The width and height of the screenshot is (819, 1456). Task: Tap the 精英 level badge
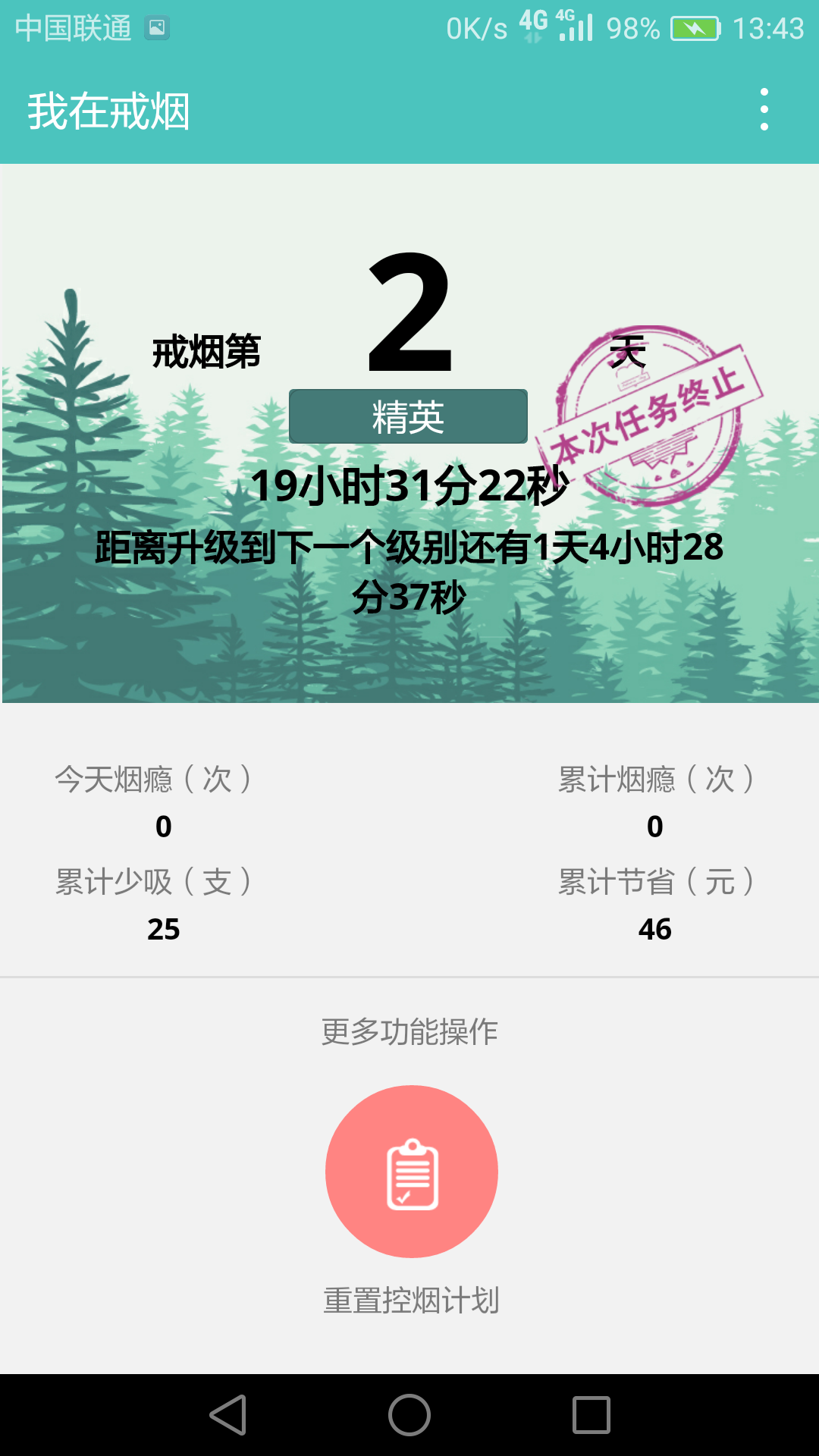(x=408, y=416)
